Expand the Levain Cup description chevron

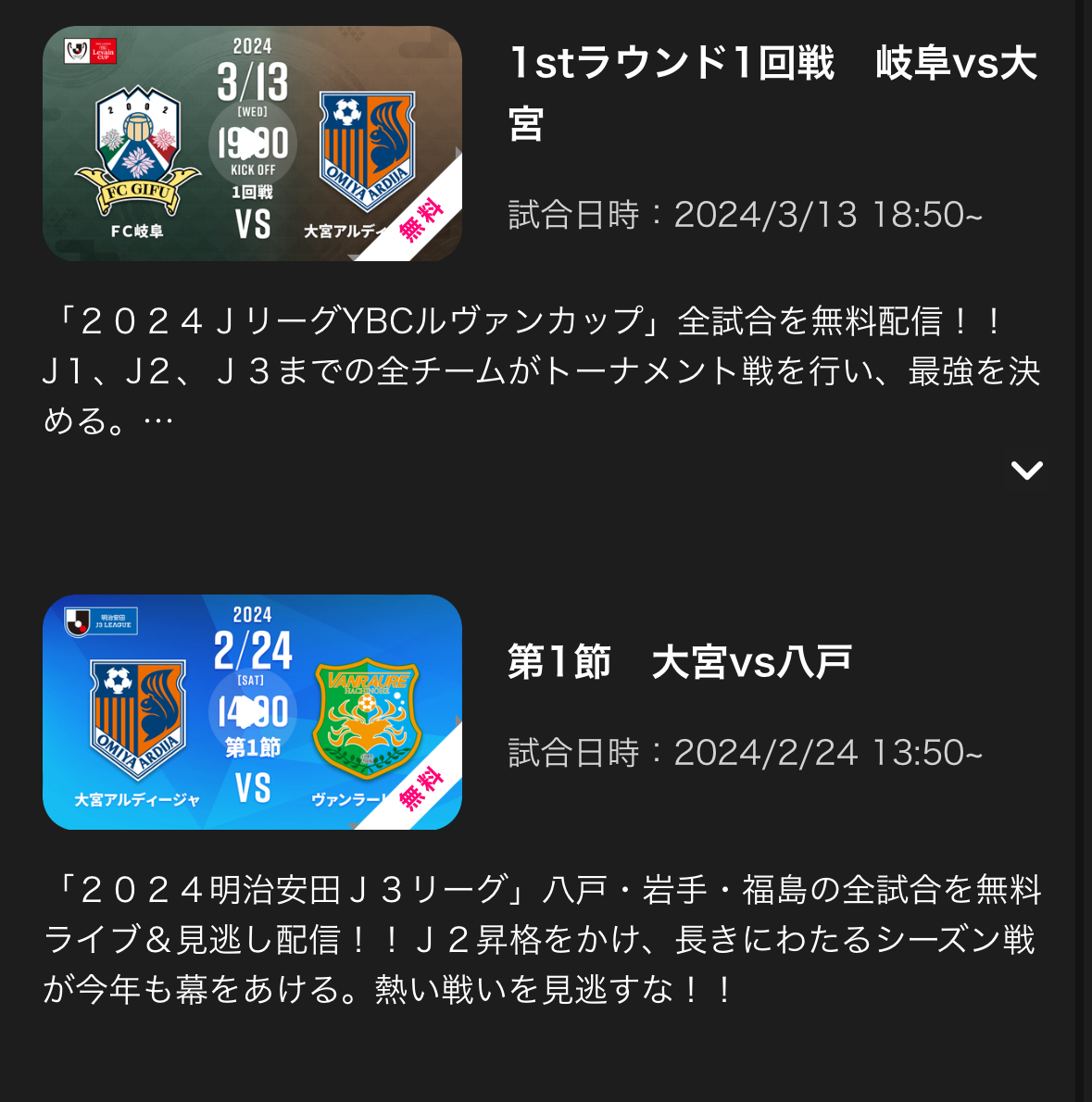1026,470
